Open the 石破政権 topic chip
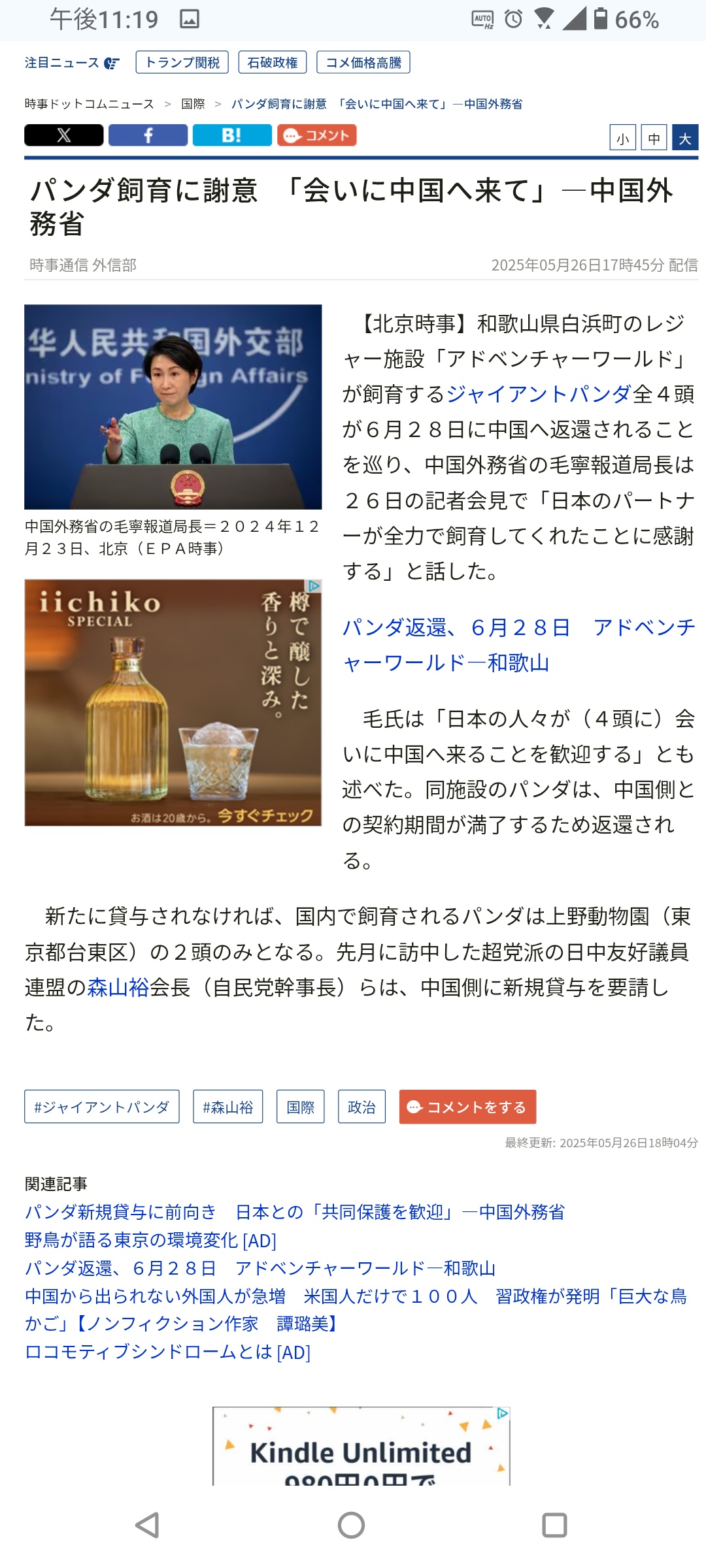The width and height of the screenshot is (706, 1568). click(273, 62)
